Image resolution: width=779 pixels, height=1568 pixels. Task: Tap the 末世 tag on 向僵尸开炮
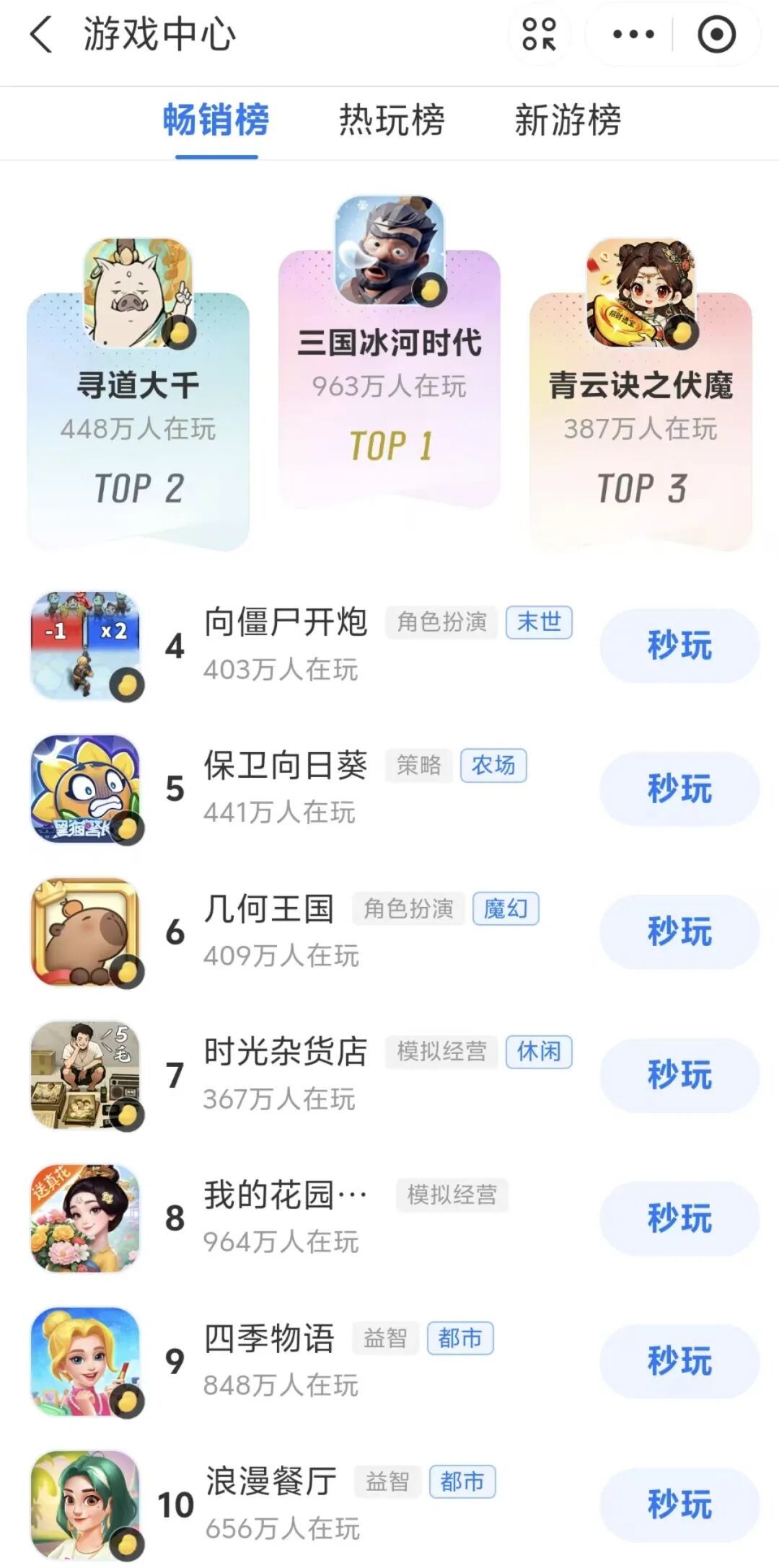click(540, 622)
